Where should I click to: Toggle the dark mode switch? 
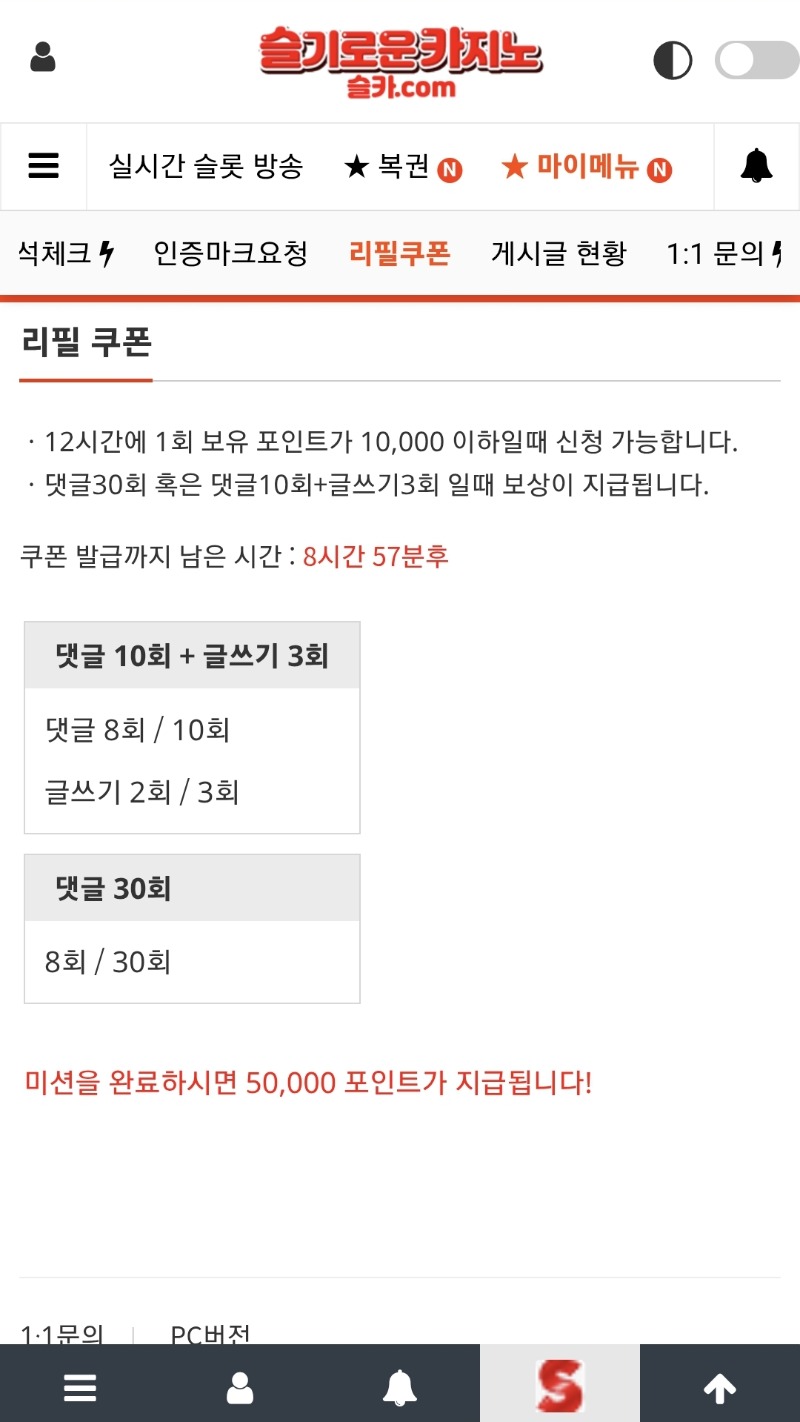(x=756, y=60)
